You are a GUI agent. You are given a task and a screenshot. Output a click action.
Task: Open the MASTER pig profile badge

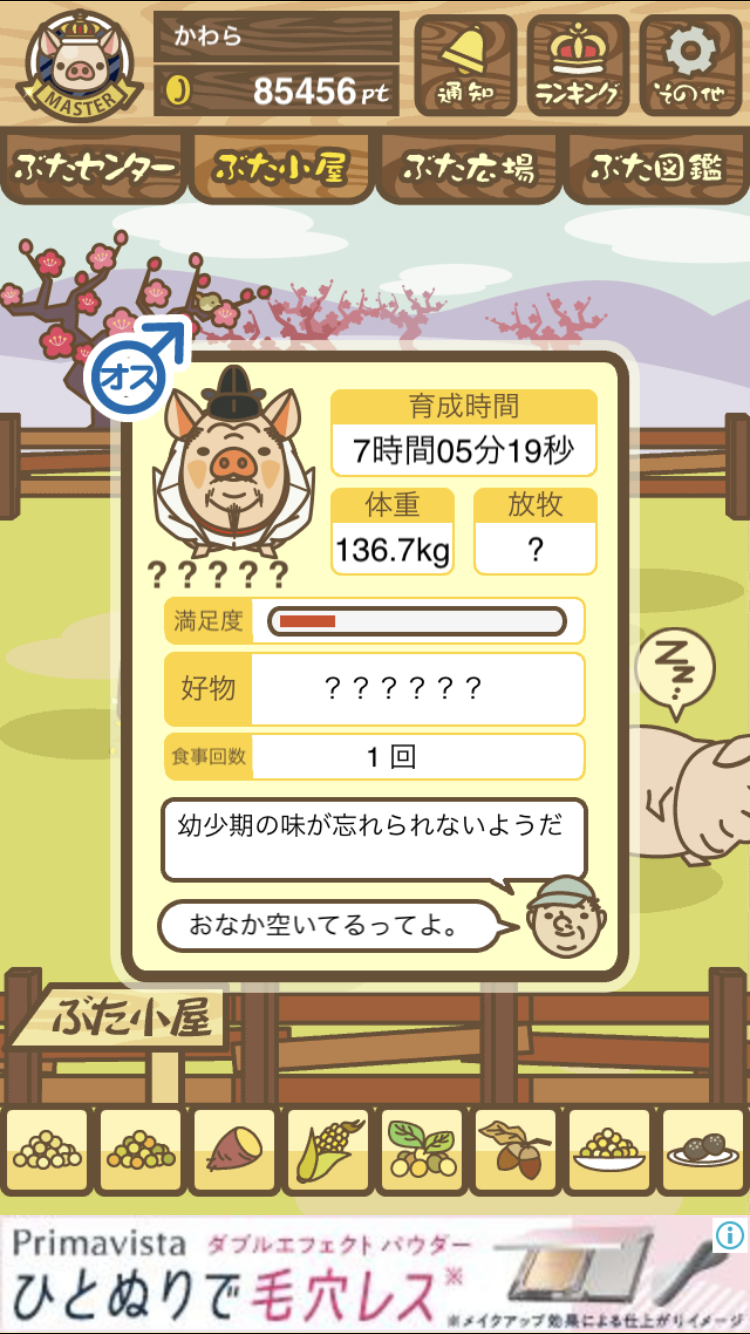(78, 62)
